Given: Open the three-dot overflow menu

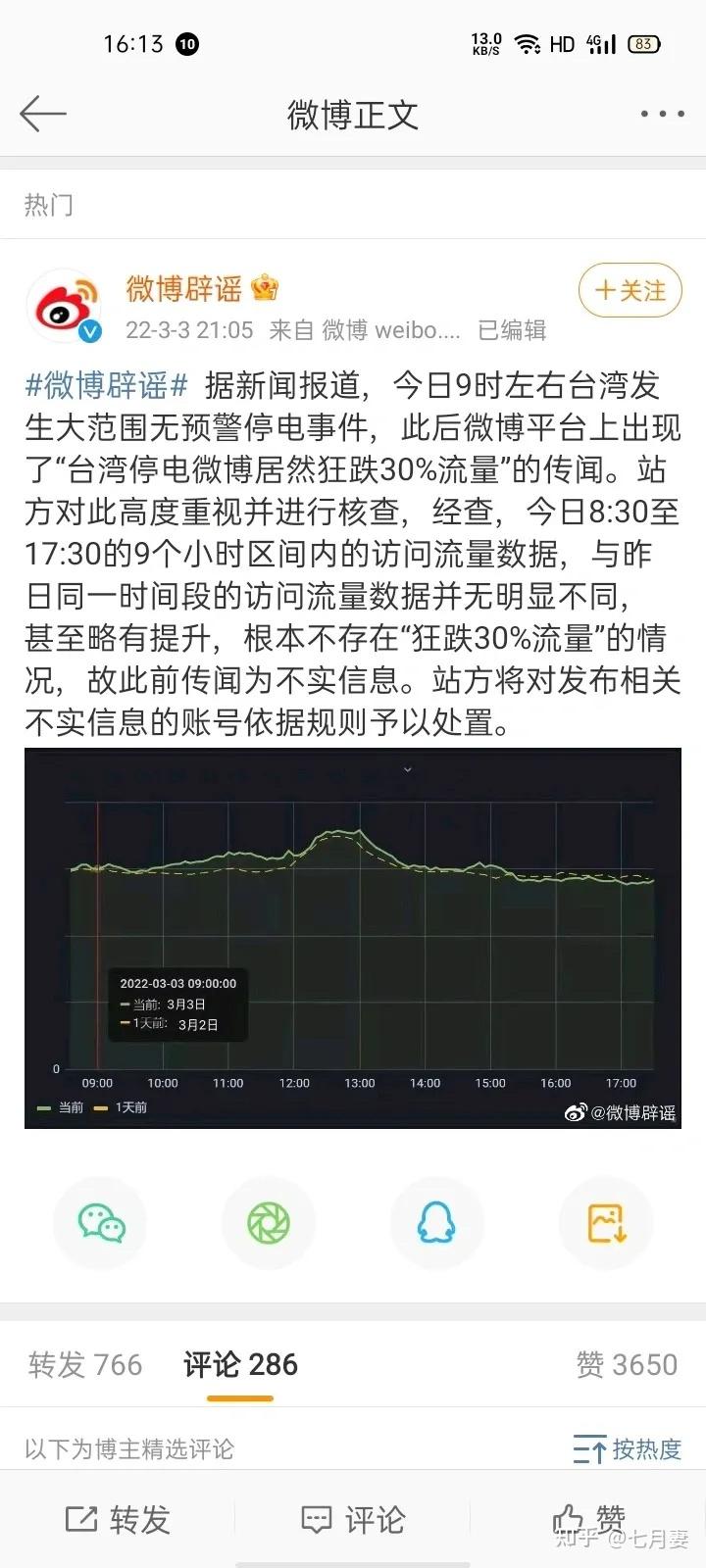Looking at the screenshot, I should (662, 114).
